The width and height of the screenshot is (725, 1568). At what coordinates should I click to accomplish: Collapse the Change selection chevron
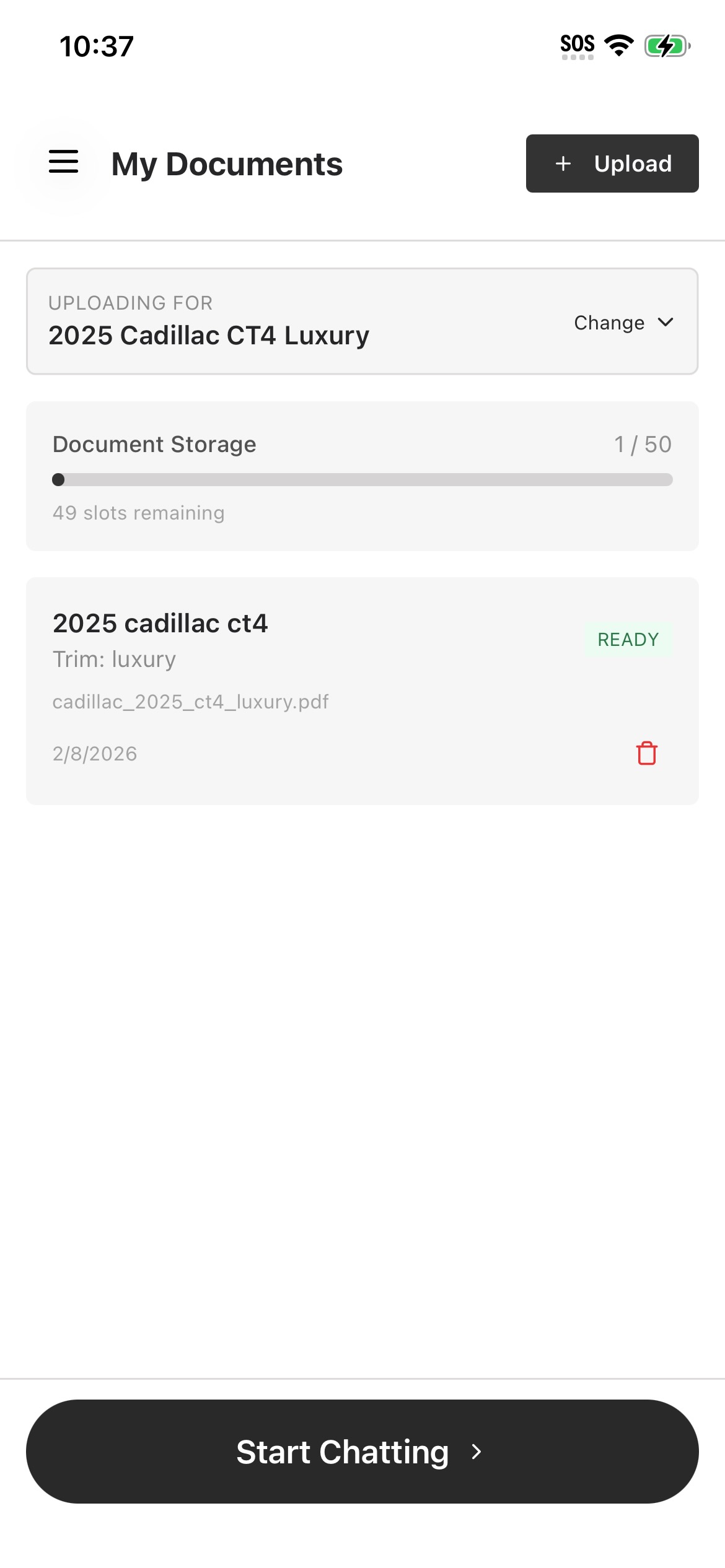[x=666, y=323]
